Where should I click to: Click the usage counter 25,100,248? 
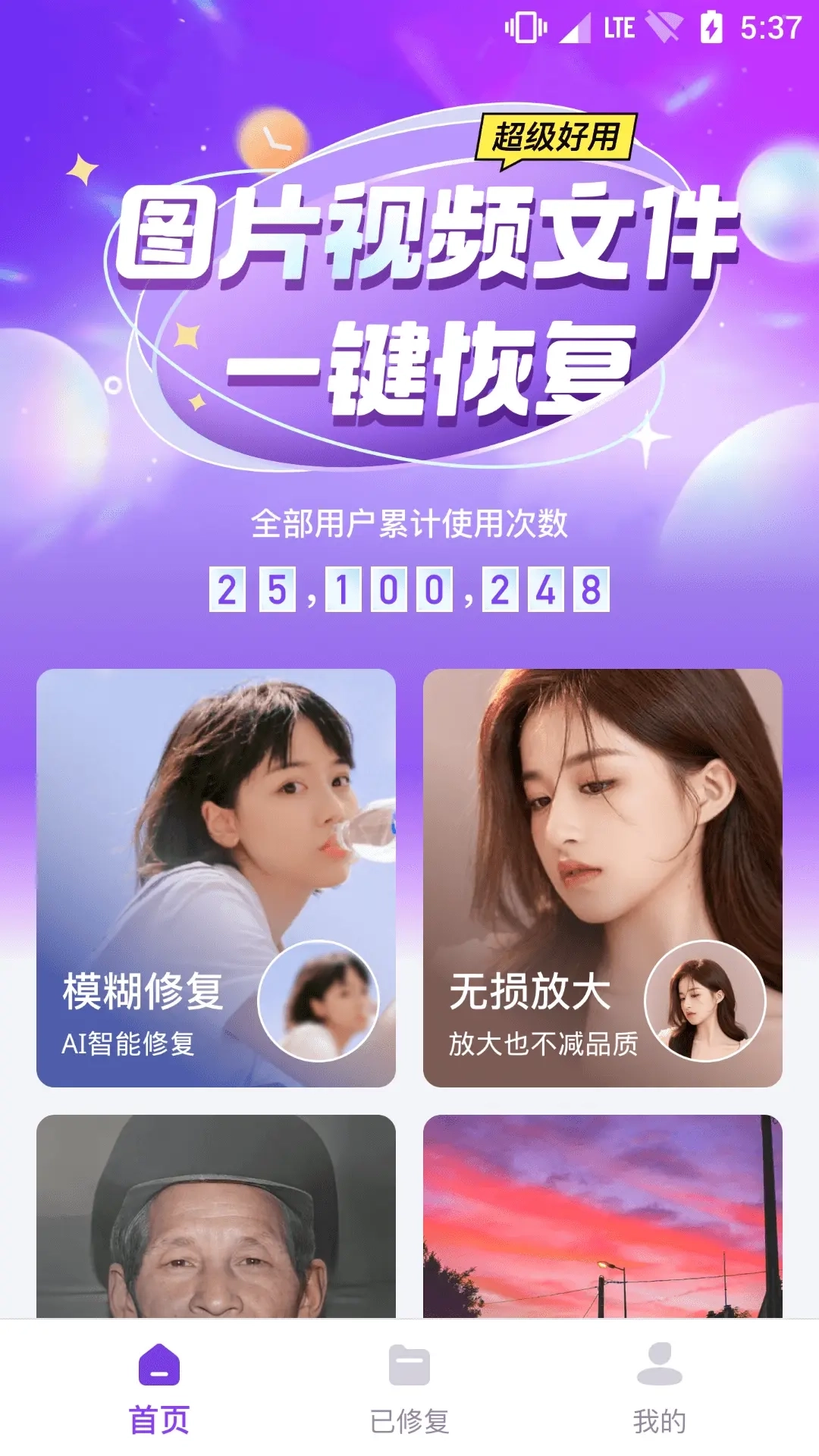[x=409, y=589]
